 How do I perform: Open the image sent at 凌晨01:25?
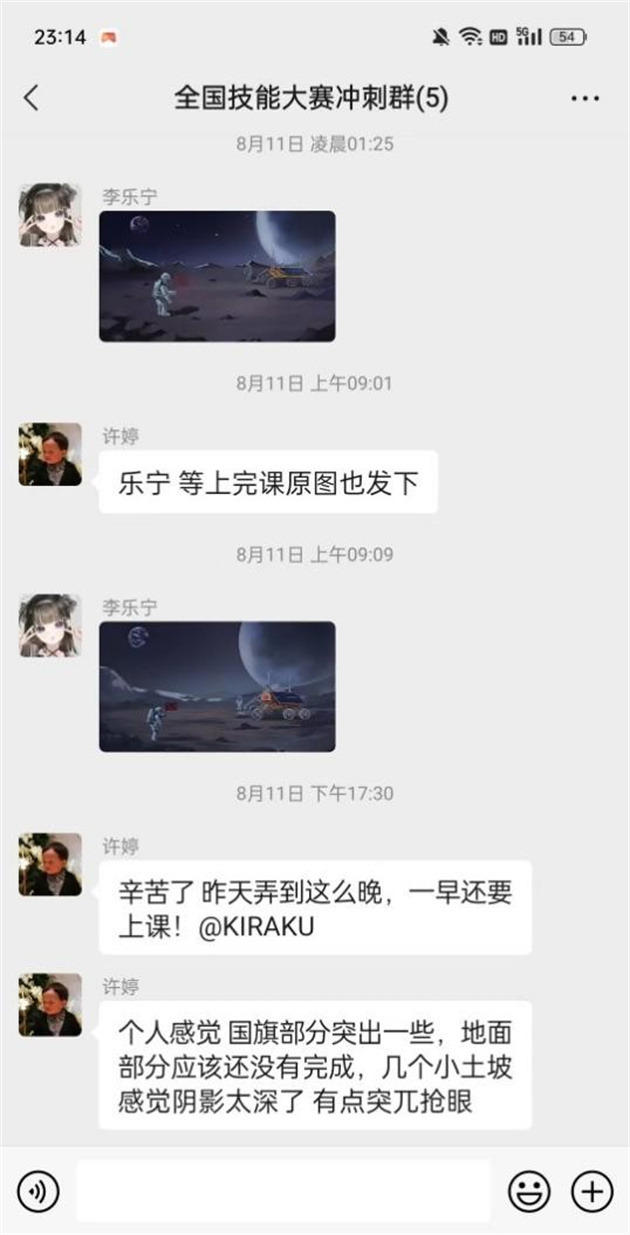click(x=217, y=276)
